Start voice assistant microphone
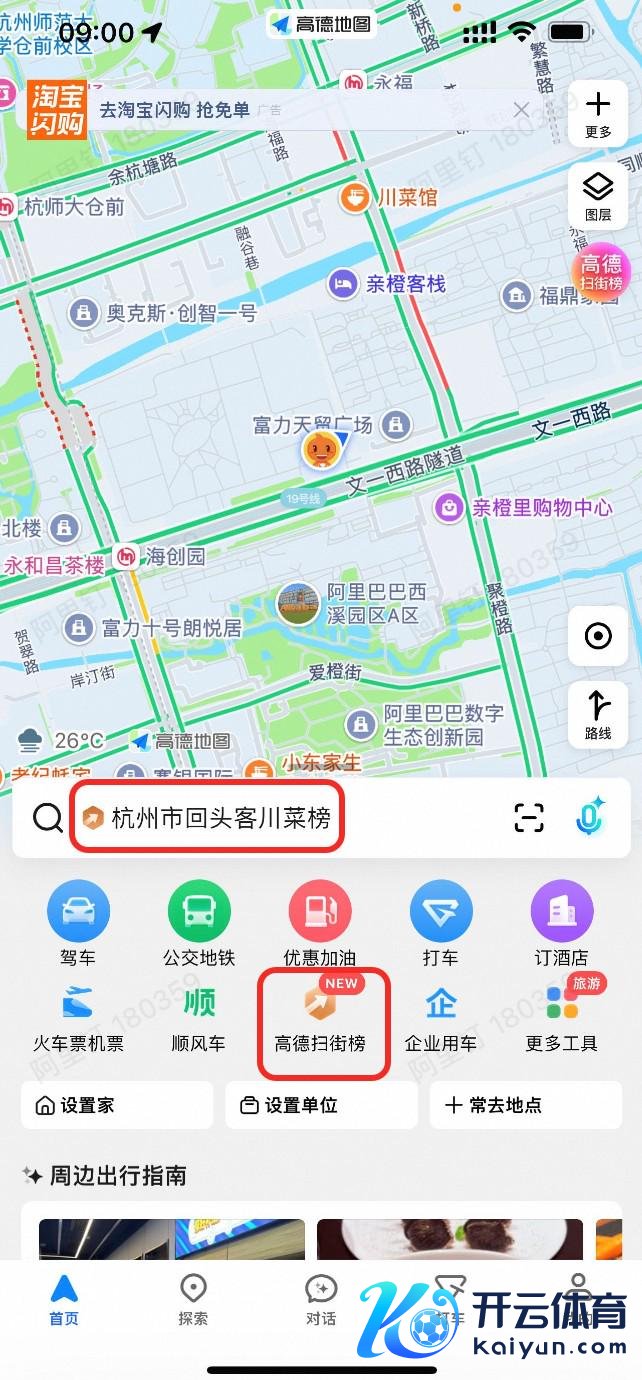The height and width of the screenshot is (1380, 642). [x=590, y=817]
